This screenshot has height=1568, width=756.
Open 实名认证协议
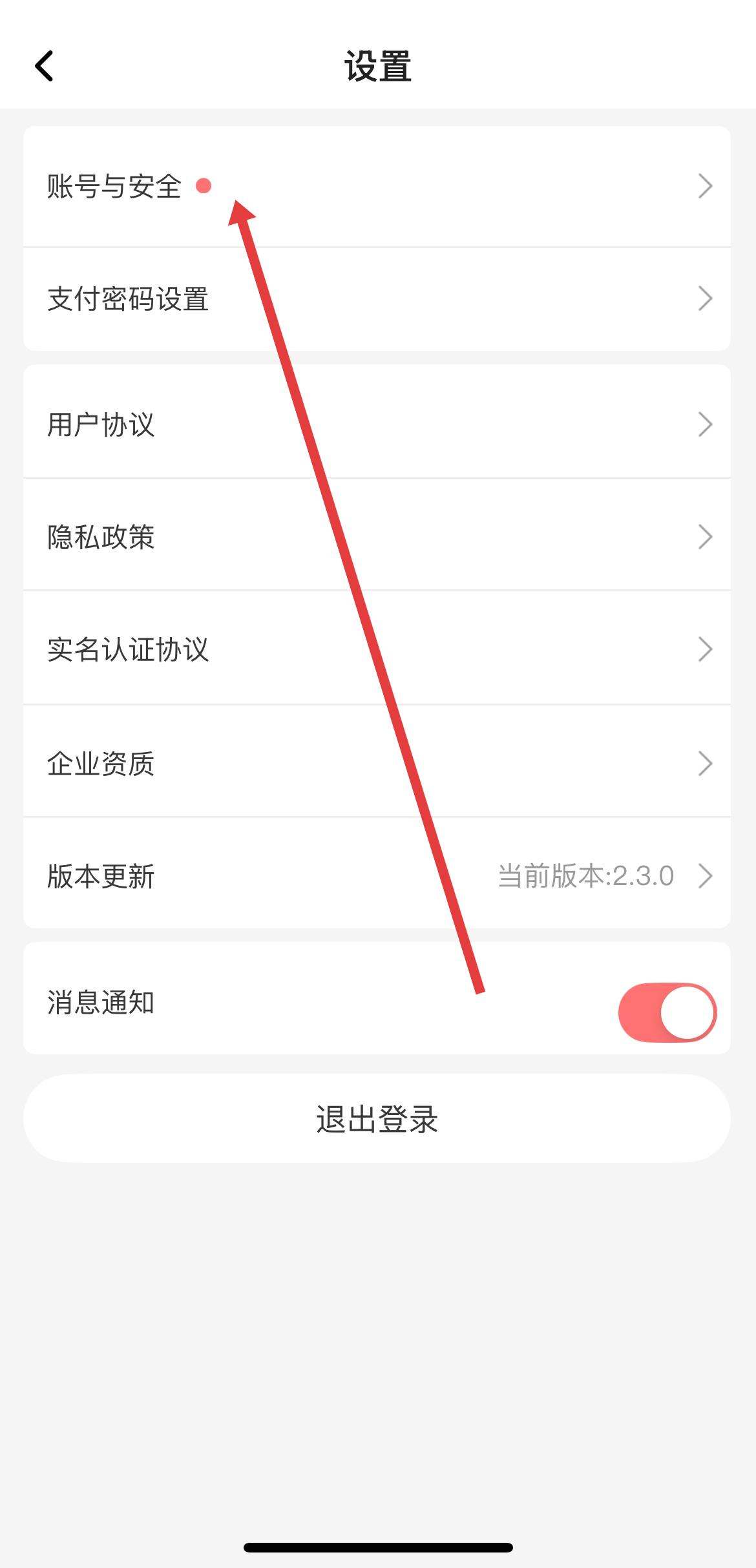click(x=128, y=649)
